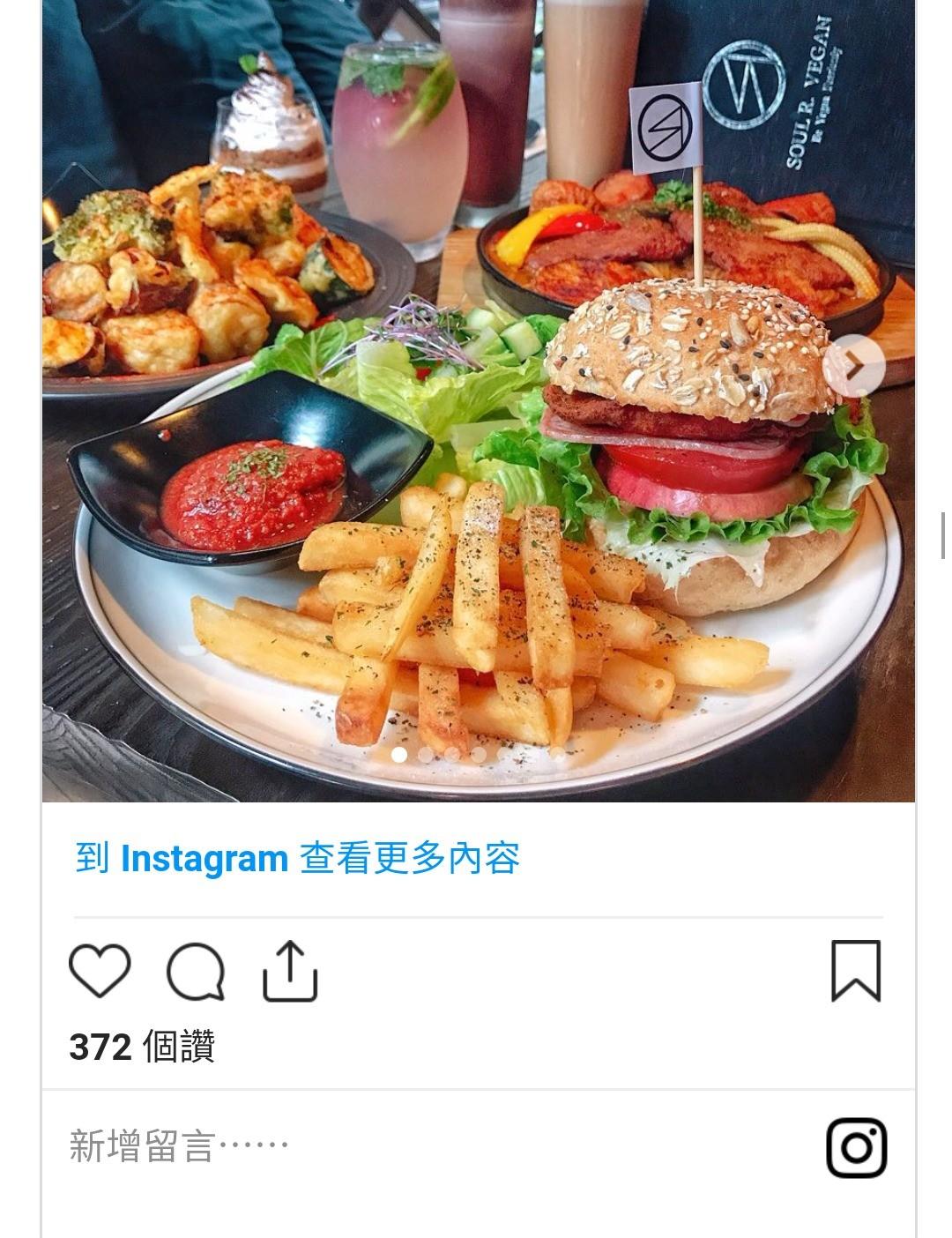This screenshot has width=952, height=1238.
Task: Open 到 Instagram 查看更多內容 link
Action: click(297, 858)
